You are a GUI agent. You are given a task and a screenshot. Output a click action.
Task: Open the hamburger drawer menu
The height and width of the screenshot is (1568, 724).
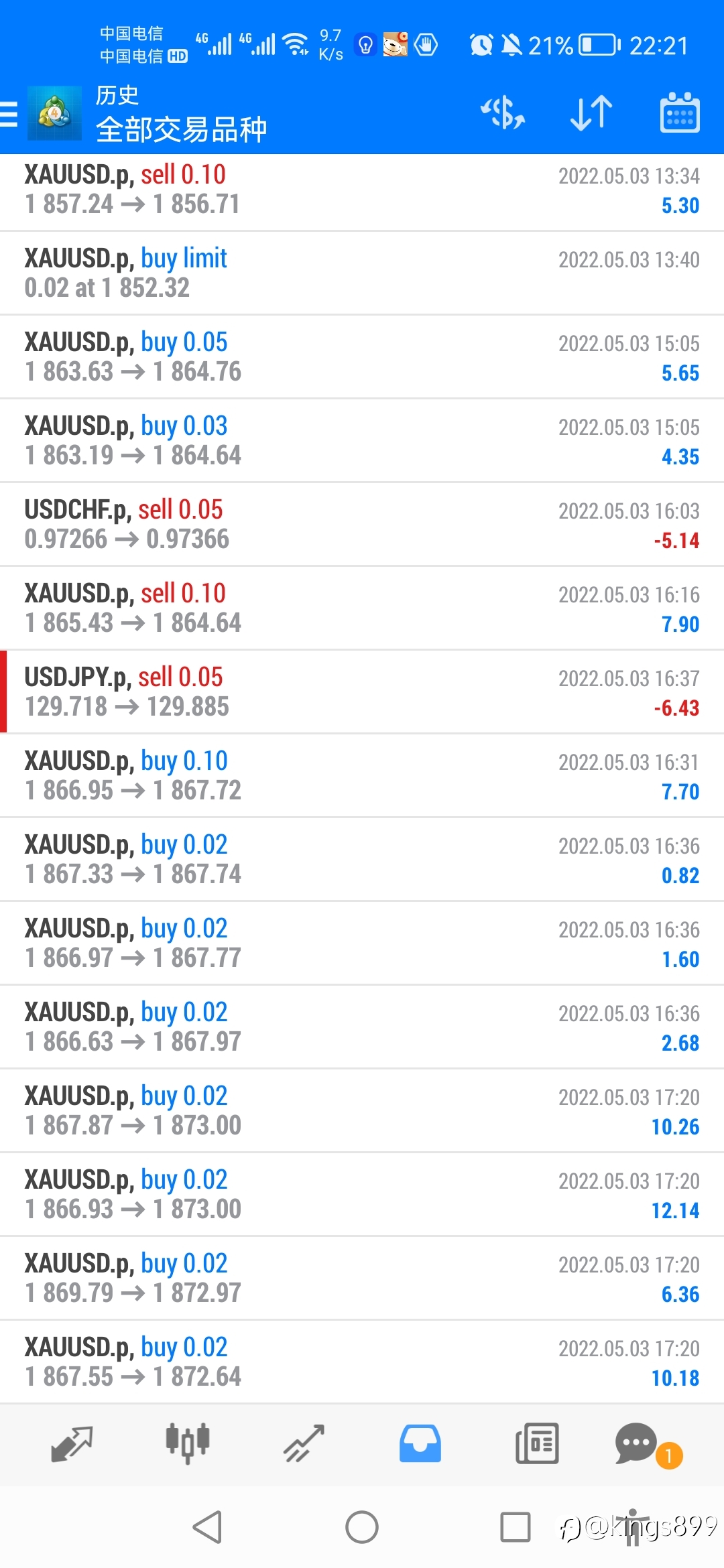click(8, 114)
